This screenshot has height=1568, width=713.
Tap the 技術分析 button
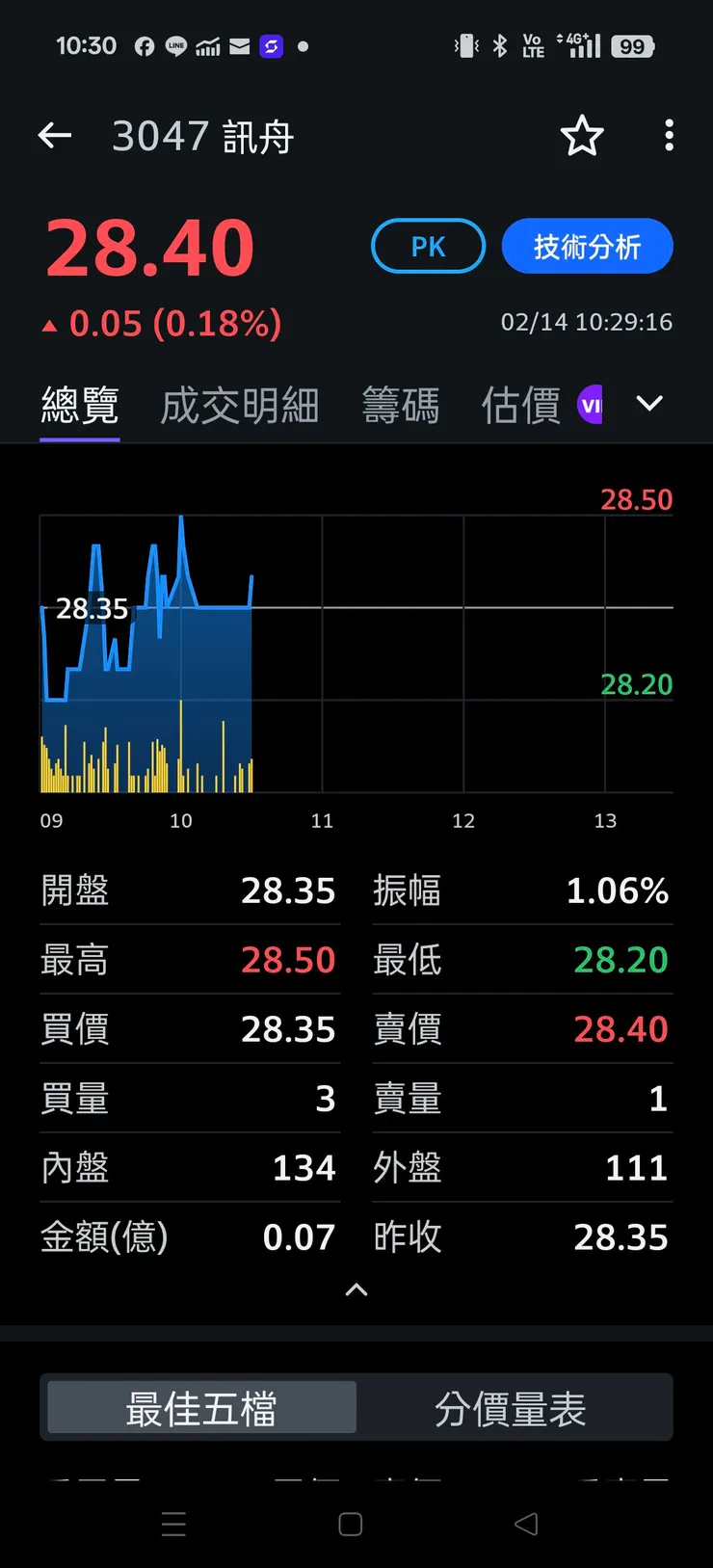[x=587, y=246]
